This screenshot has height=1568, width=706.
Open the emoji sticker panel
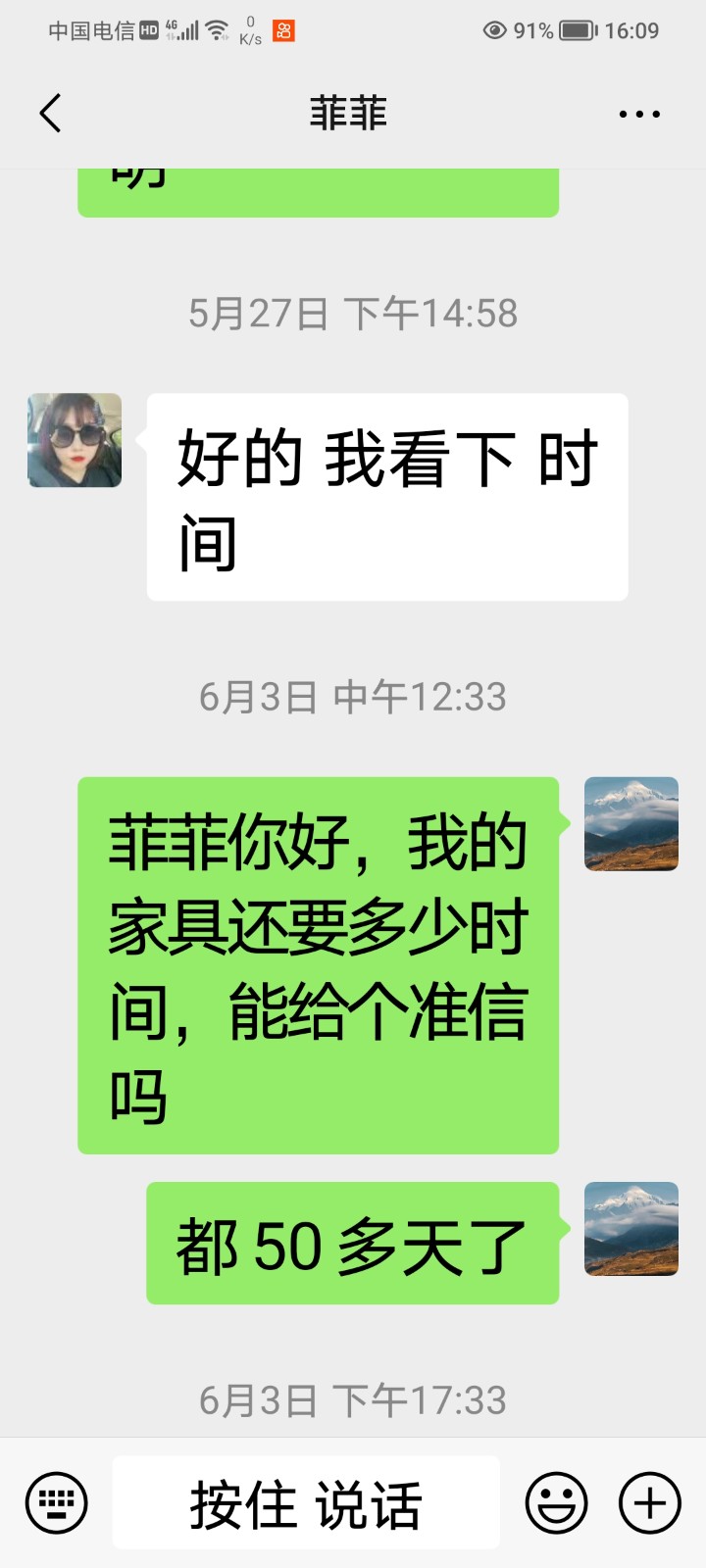[556, 1502]
